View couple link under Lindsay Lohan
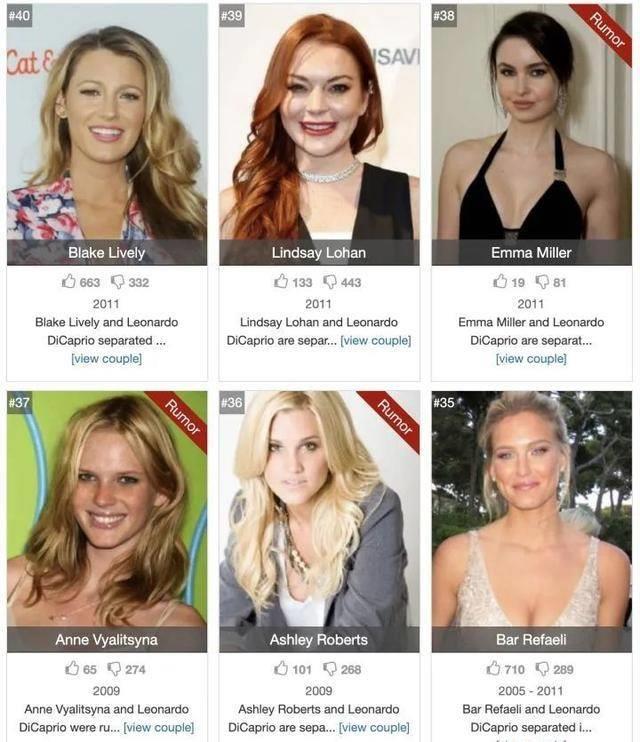The width and height of the screenshot is (640, 742). tap(375, 340)
